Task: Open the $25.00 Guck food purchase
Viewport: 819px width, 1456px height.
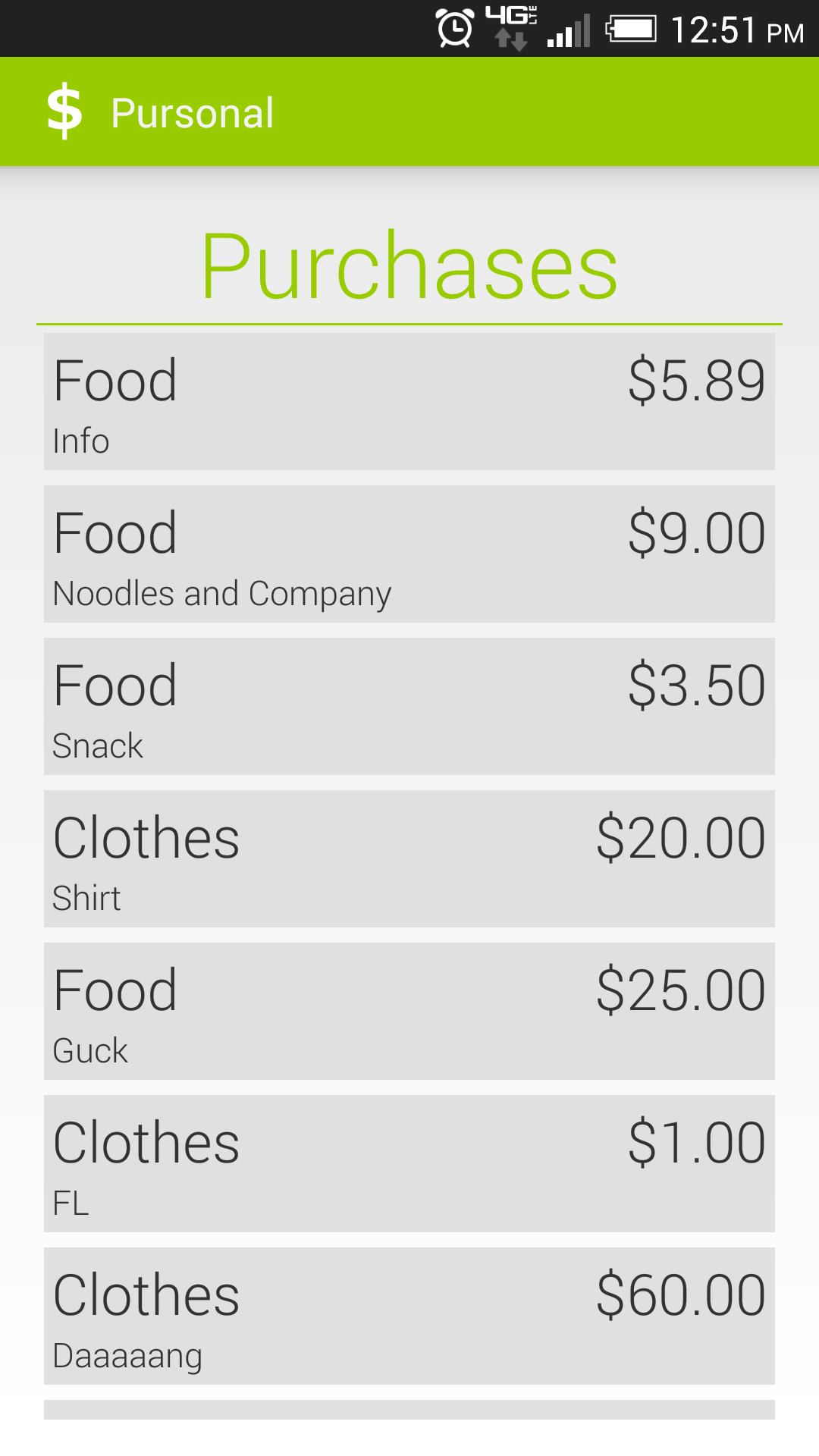Action: coord(409,1012)
